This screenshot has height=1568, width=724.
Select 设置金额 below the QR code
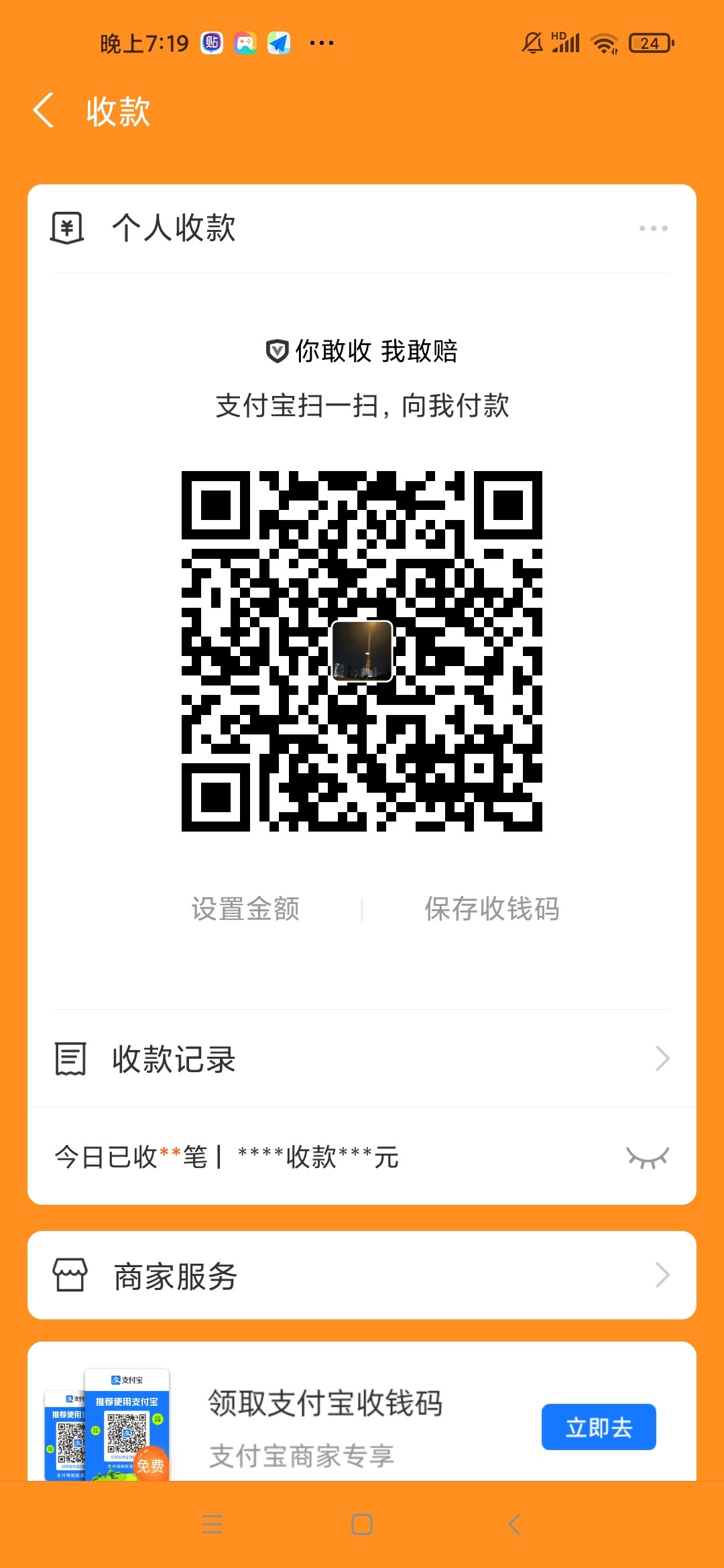click(x=246, y=909)
